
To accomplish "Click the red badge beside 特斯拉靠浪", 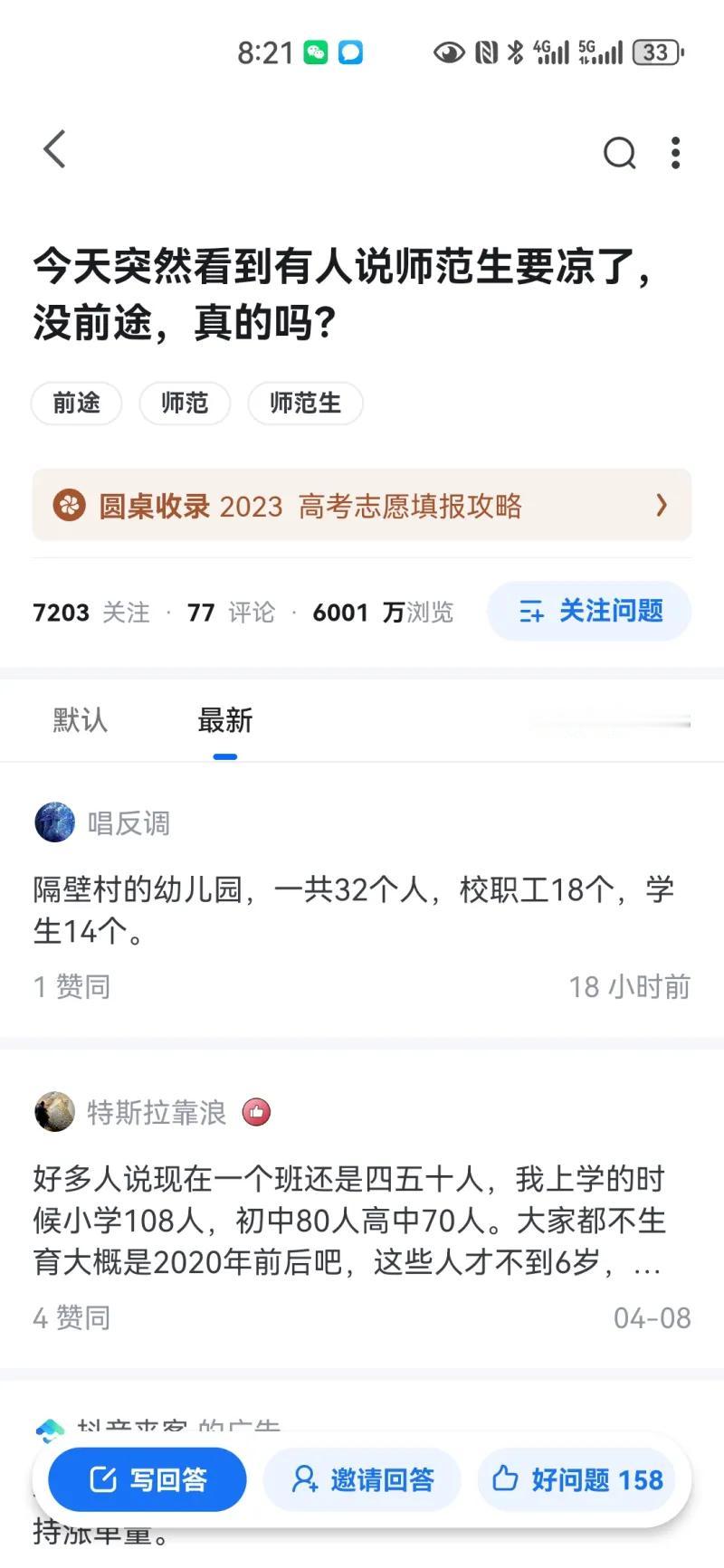I will (257, 1112).
